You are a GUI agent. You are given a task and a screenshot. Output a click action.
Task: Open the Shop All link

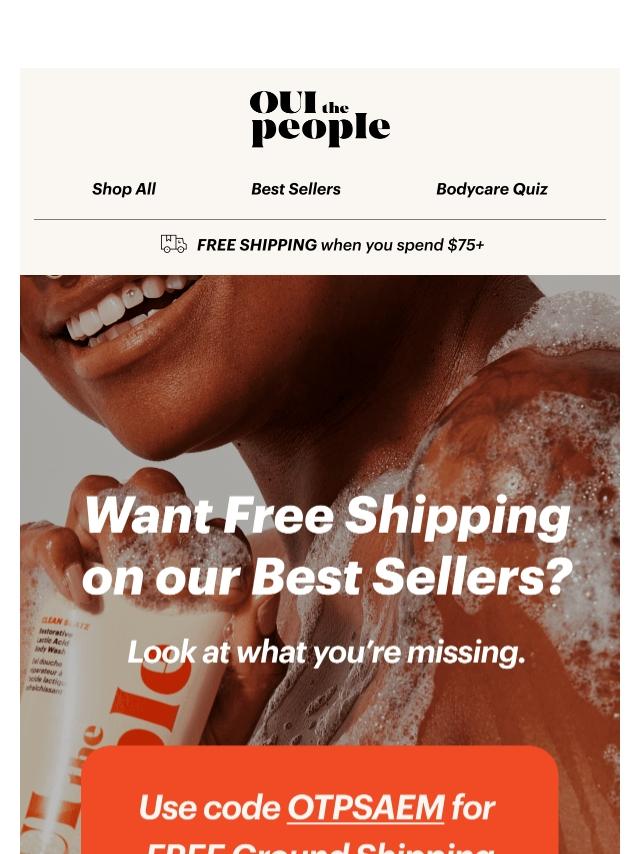(x=124, y=189)
